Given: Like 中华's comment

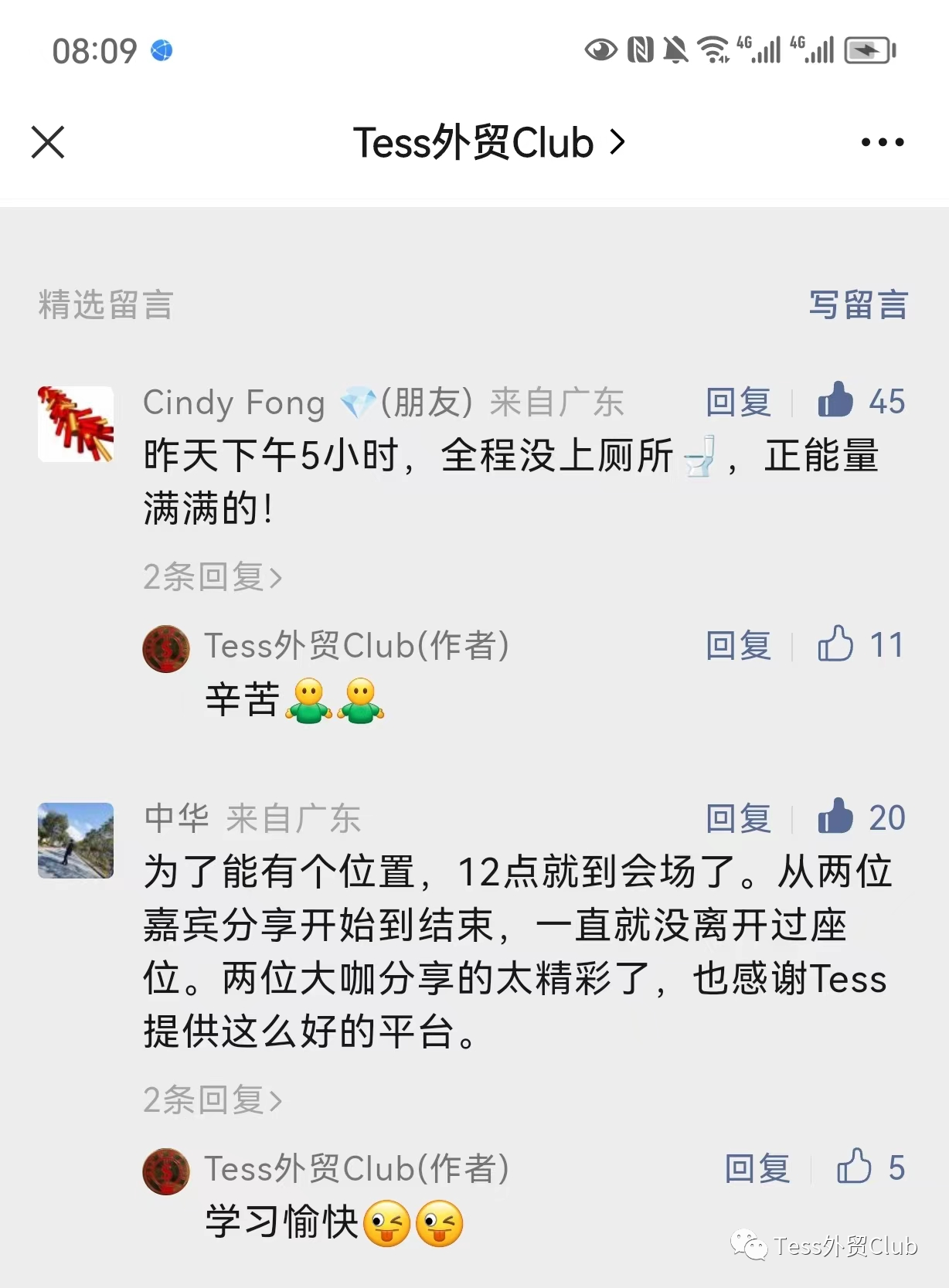Looking at the screenshot, I should tap(836, 817).
